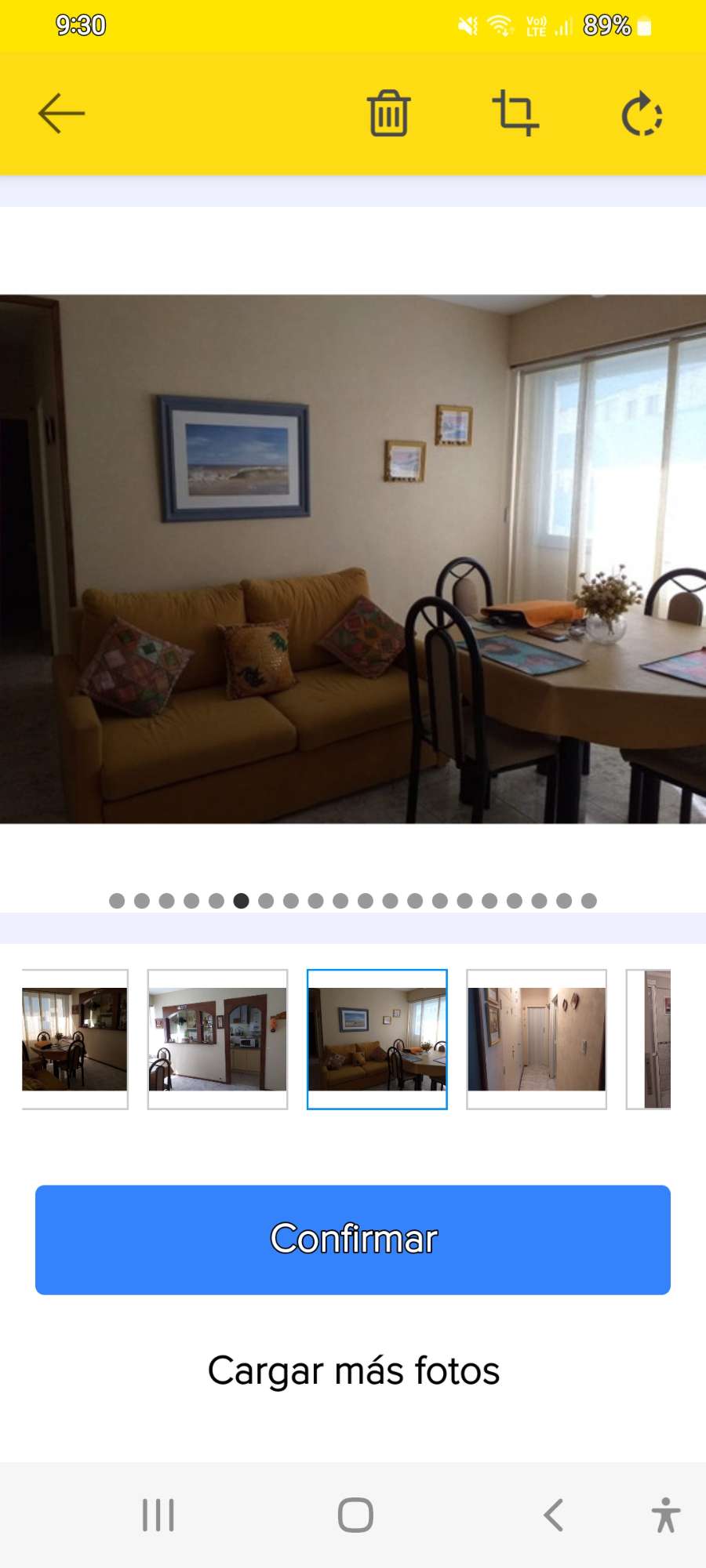
Task: Rotate the displayed photo
Action: pyautogui.click(x=642, y=112)
